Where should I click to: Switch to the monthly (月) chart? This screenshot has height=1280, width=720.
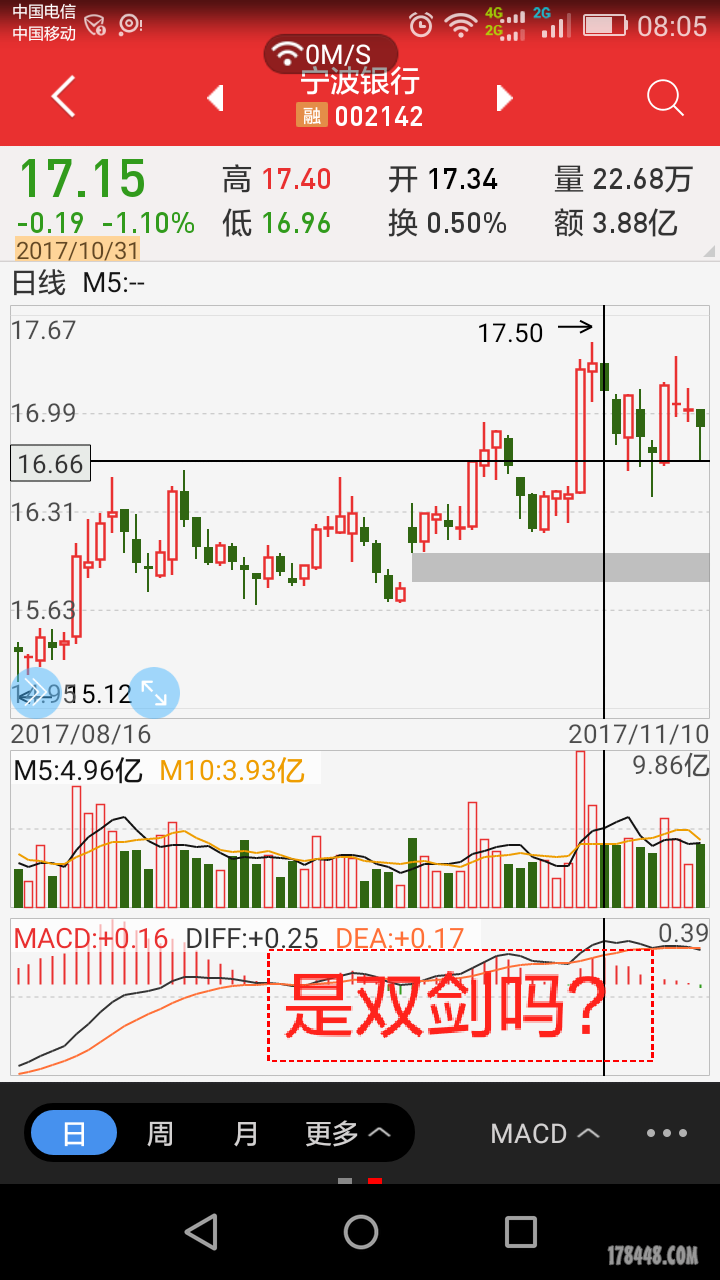click(245, 1133)
